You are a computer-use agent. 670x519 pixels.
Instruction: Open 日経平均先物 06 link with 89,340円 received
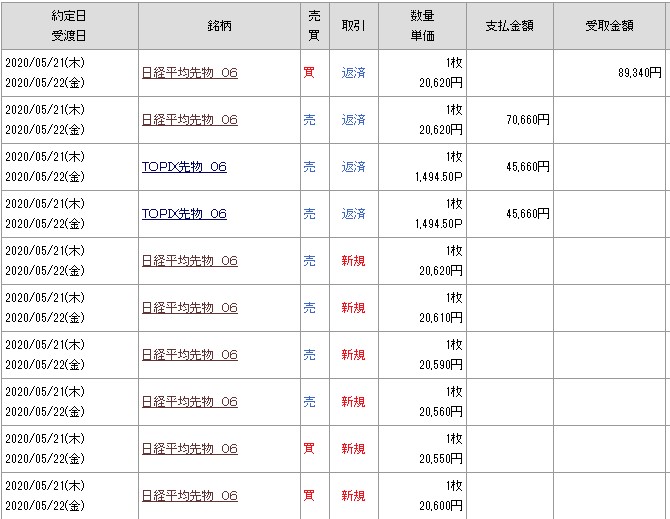(190, 73)
